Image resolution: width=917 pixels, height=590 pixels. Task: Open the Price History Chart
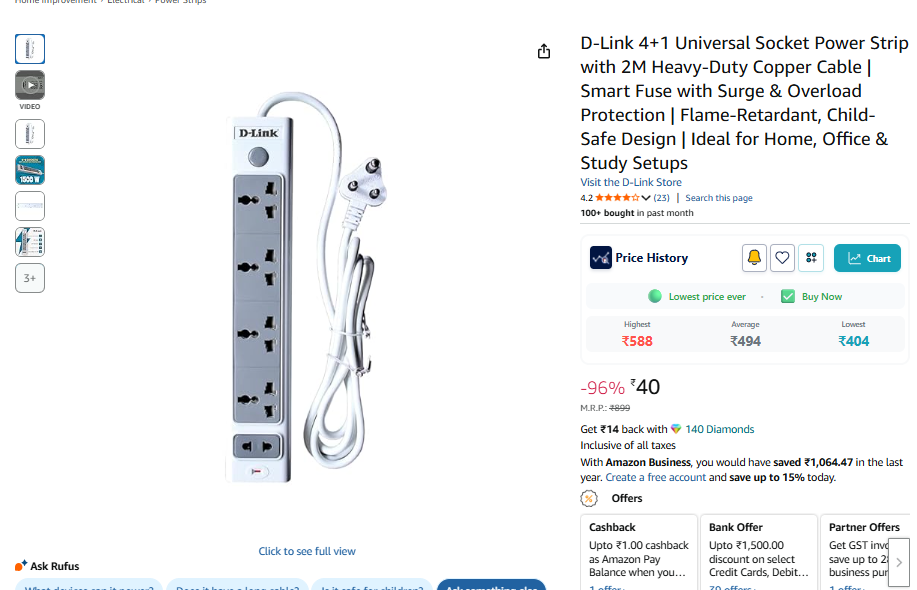(867, 258)
